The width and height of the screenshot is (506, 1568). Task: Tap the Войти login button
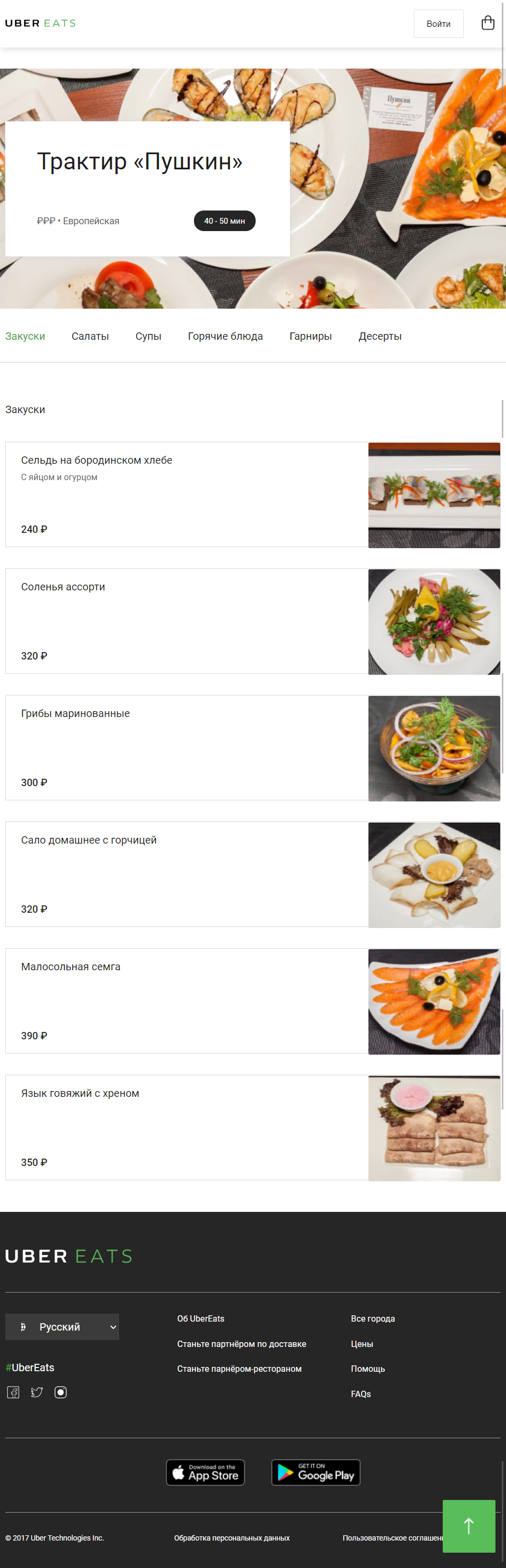coord(438,24)
